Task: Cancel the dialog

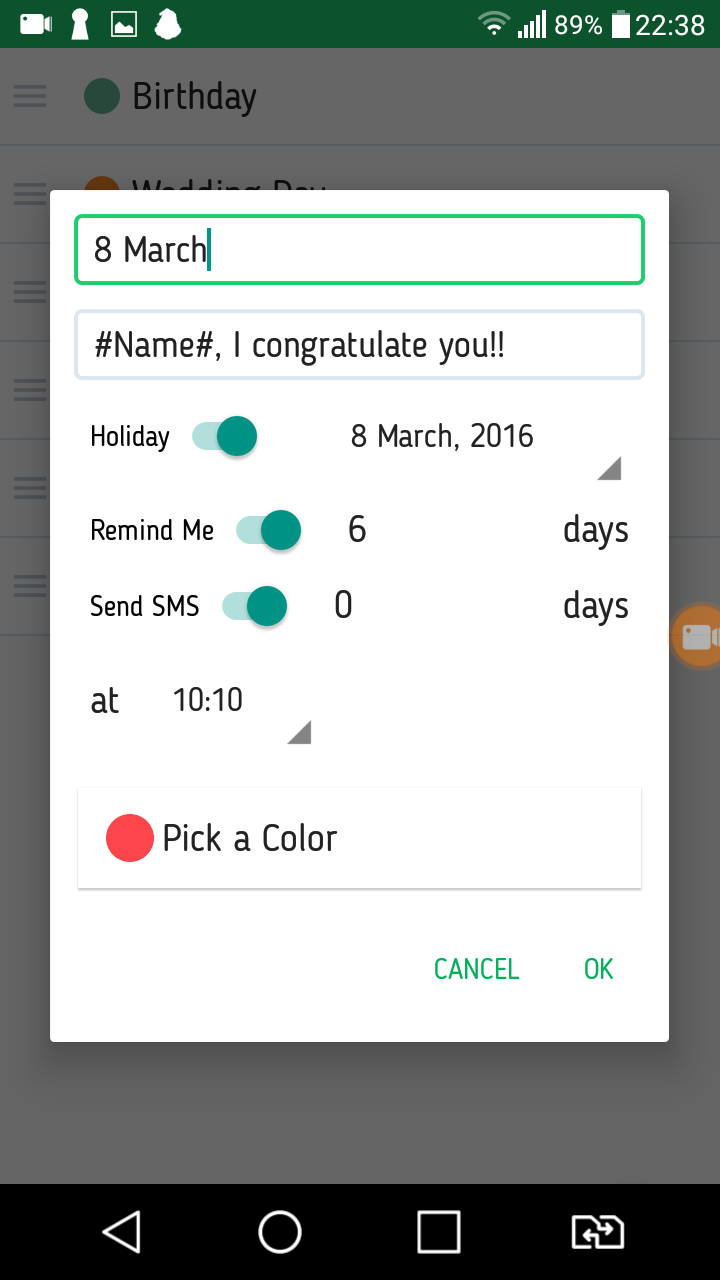Action: click(x=476, y=969)
